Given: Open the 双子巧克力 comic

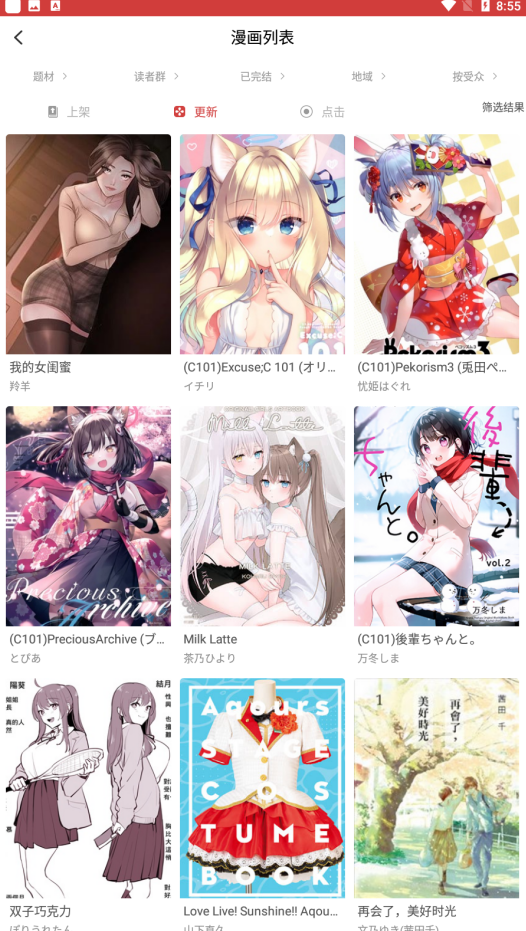Looking at the screenshot, I should pos(88,805).
